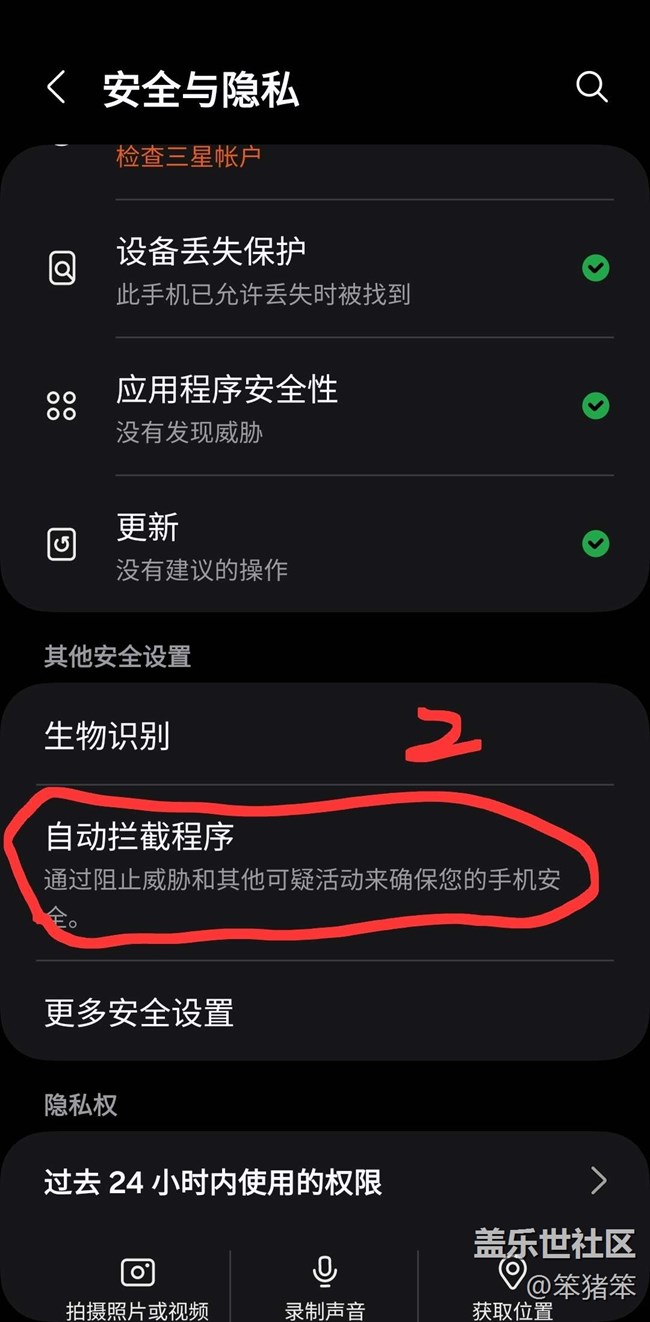Open the search magnifier icon
The width and height of the screenshot is (650, 1322).
tap(591, 88)
